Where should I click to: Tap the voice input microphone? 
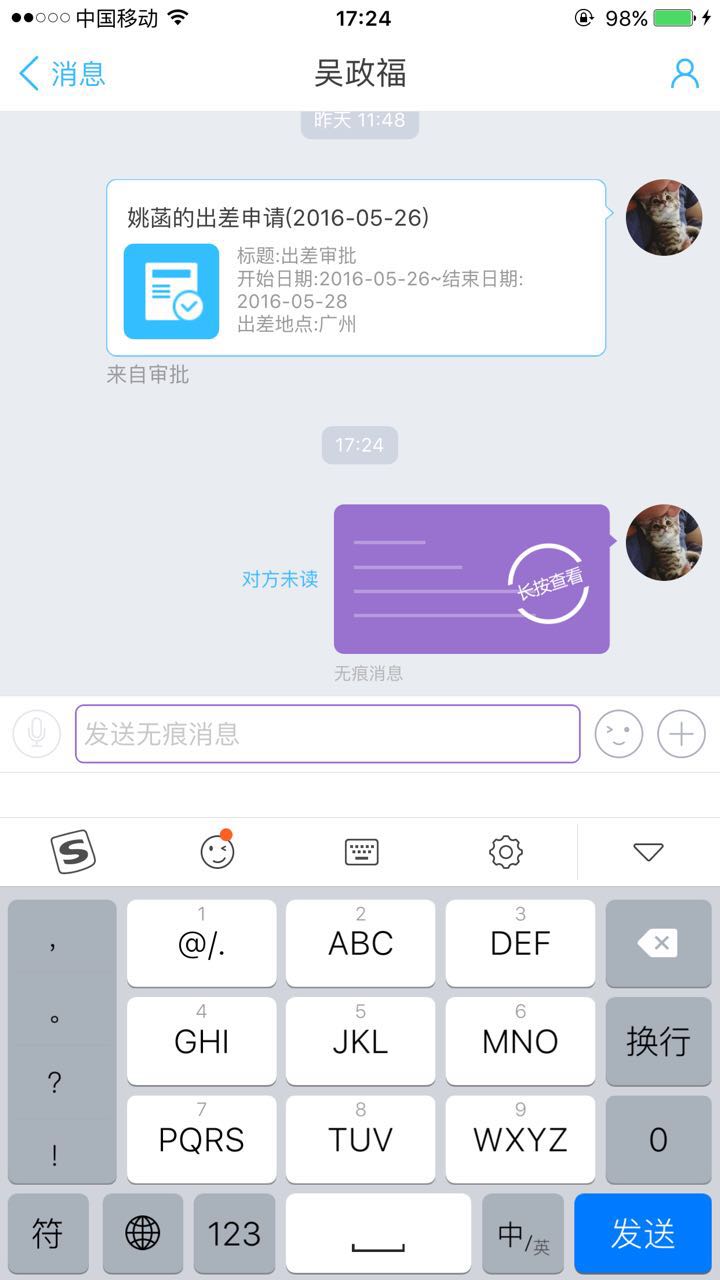coord(37,734)
